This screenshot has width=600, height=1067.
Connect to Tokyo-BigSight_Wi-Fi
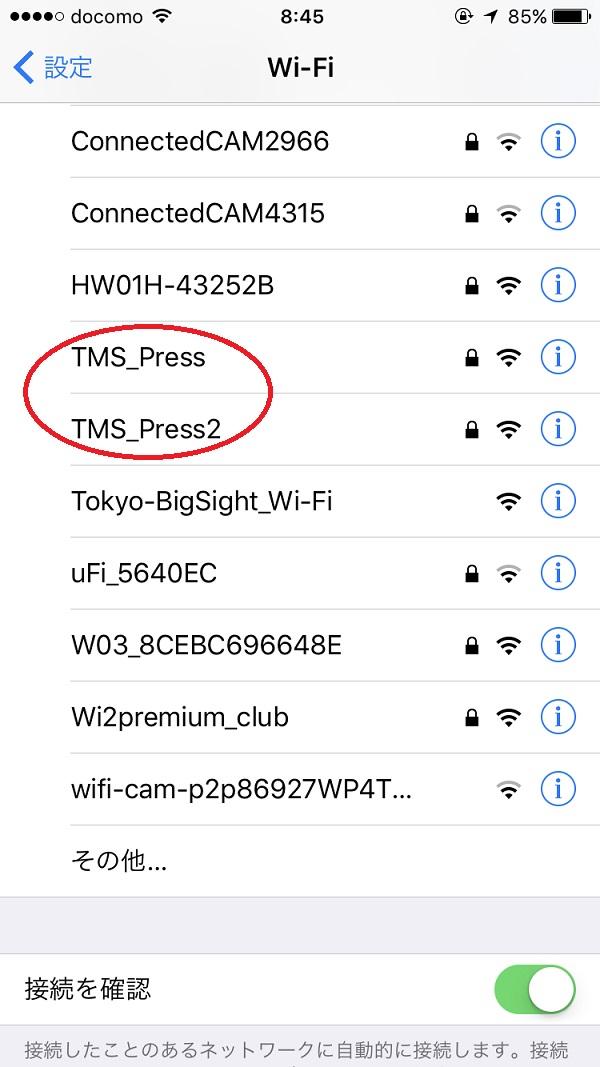click(201, 502)
